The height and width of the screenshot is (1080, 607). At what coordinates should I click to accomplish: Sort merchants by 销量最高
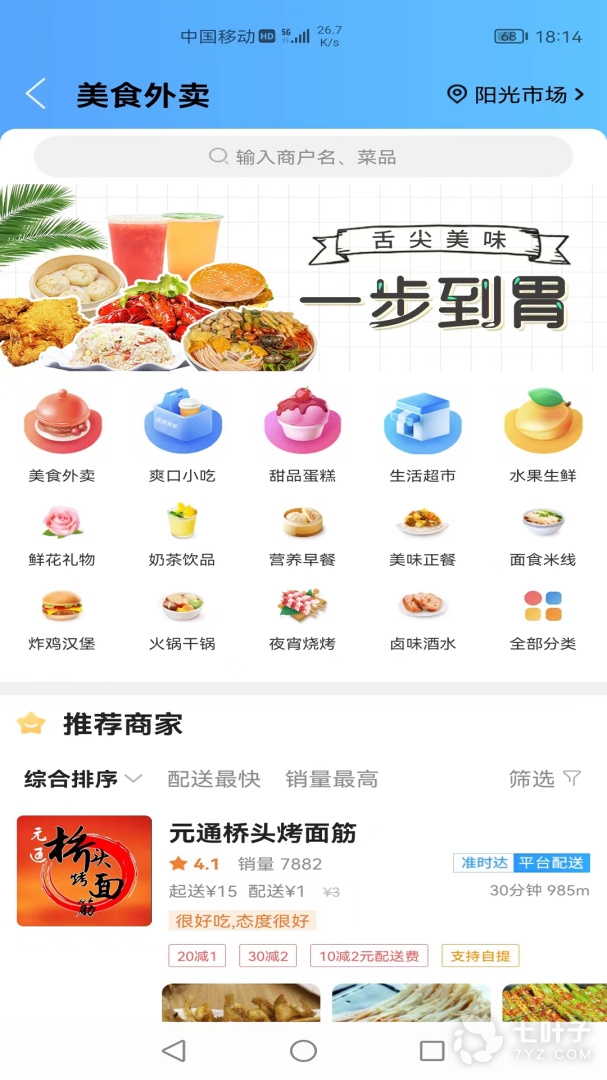point(332,779)
